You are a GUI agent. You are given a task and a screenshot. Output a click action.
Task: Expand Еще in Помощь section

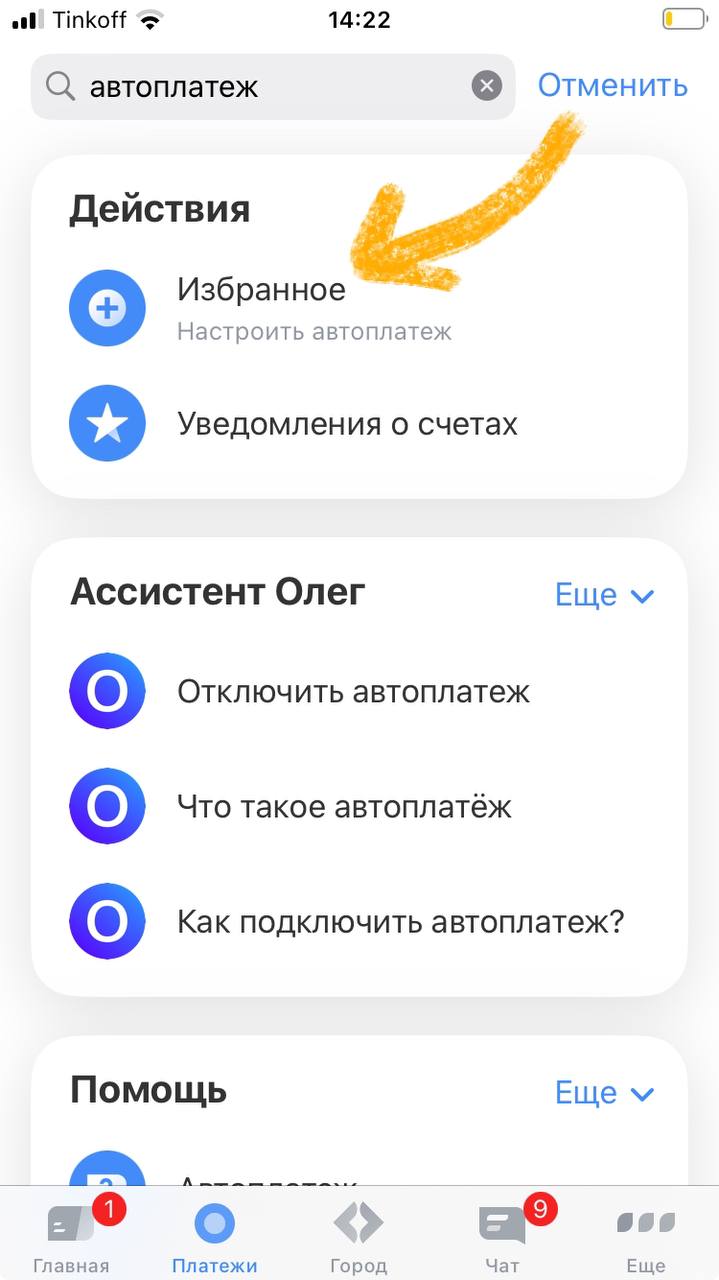[x=604, y=1094]
